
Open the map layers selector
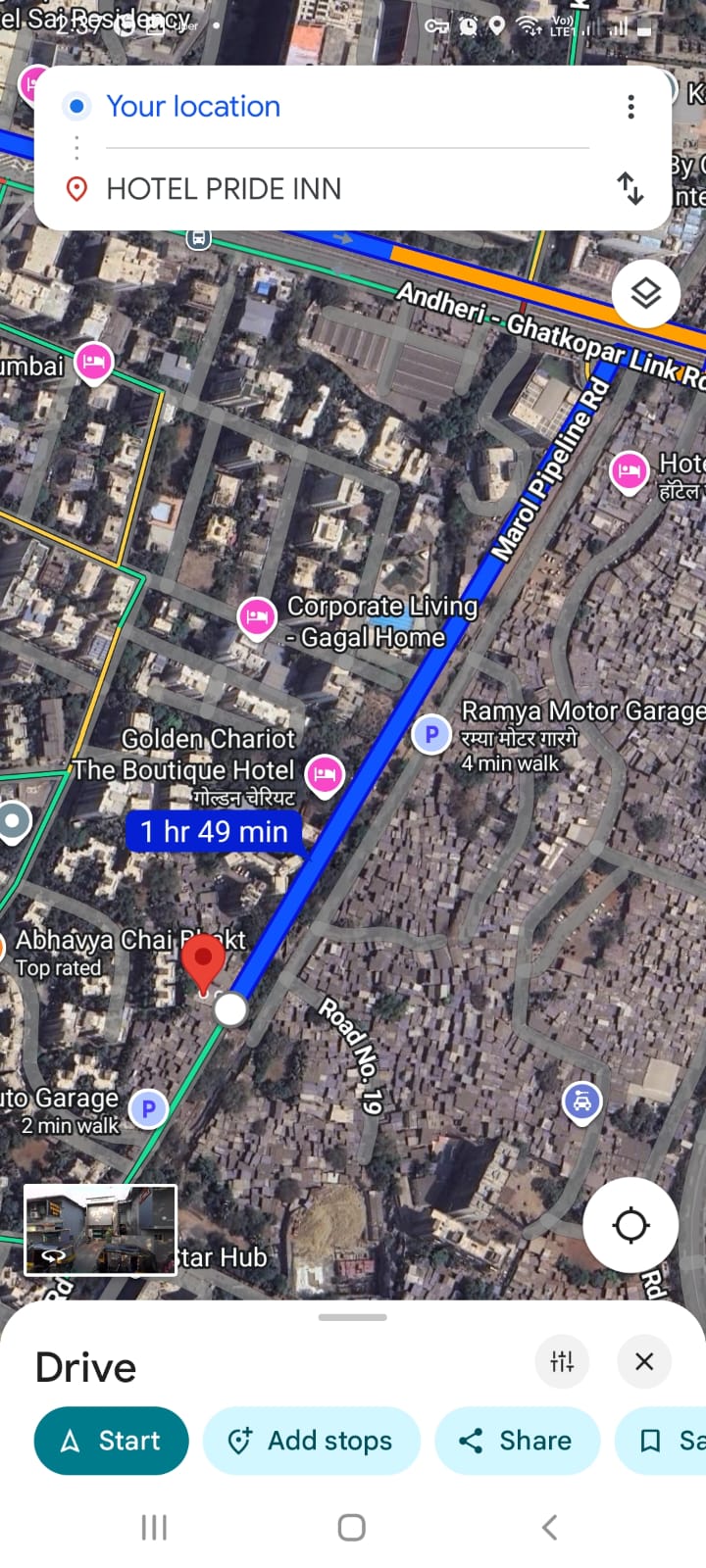(x=645, y=293)
